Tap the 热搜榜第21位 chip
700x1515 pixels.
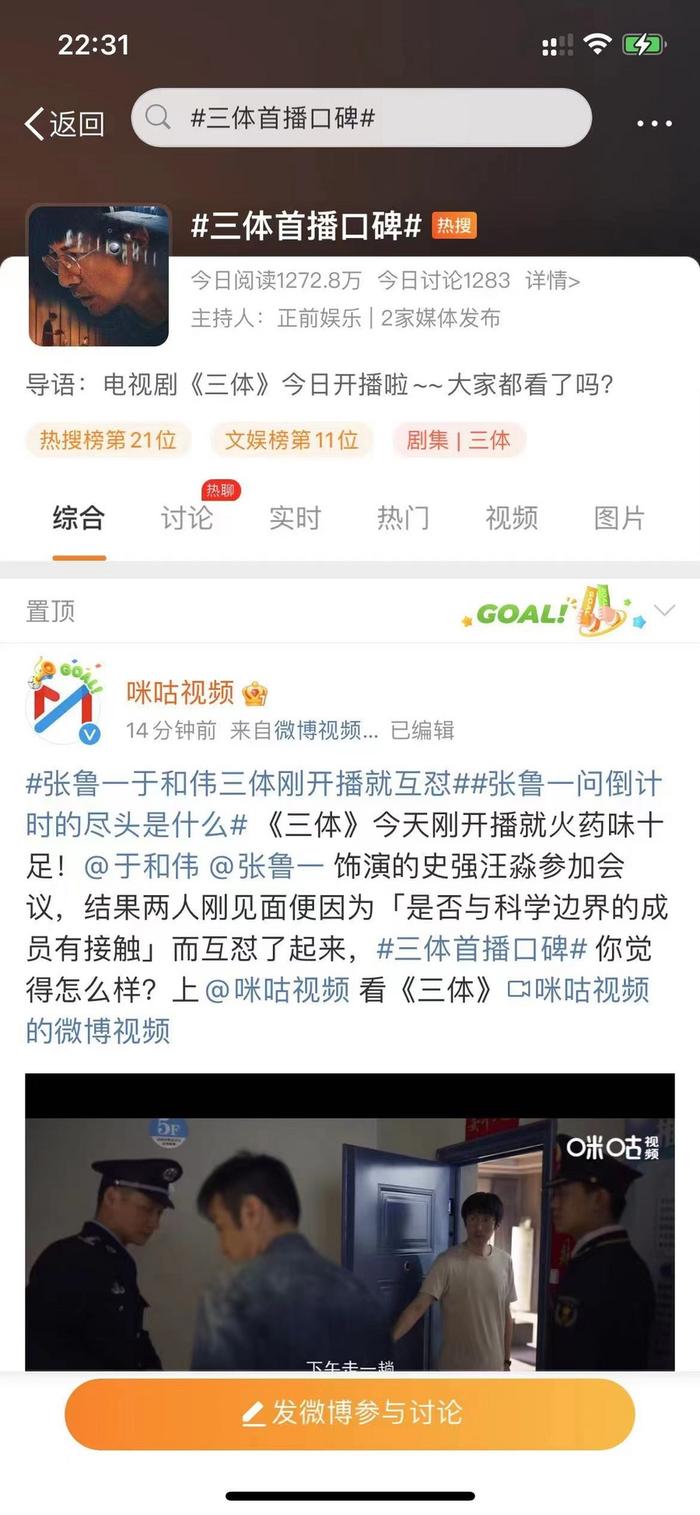[x=107, y=439]
